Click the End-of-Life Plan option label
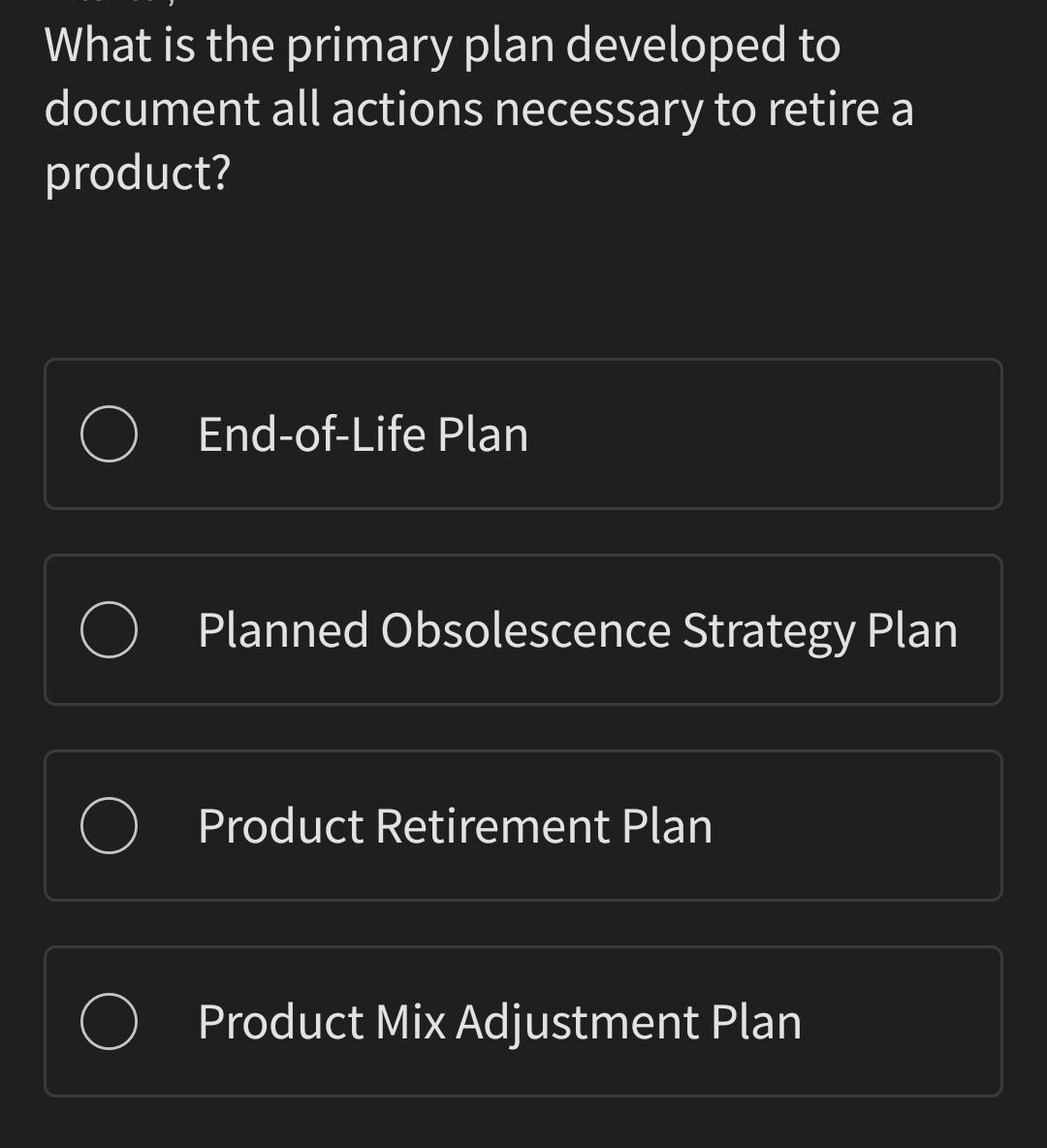This screenshot has height=1148, width=1047. point(363,433)
